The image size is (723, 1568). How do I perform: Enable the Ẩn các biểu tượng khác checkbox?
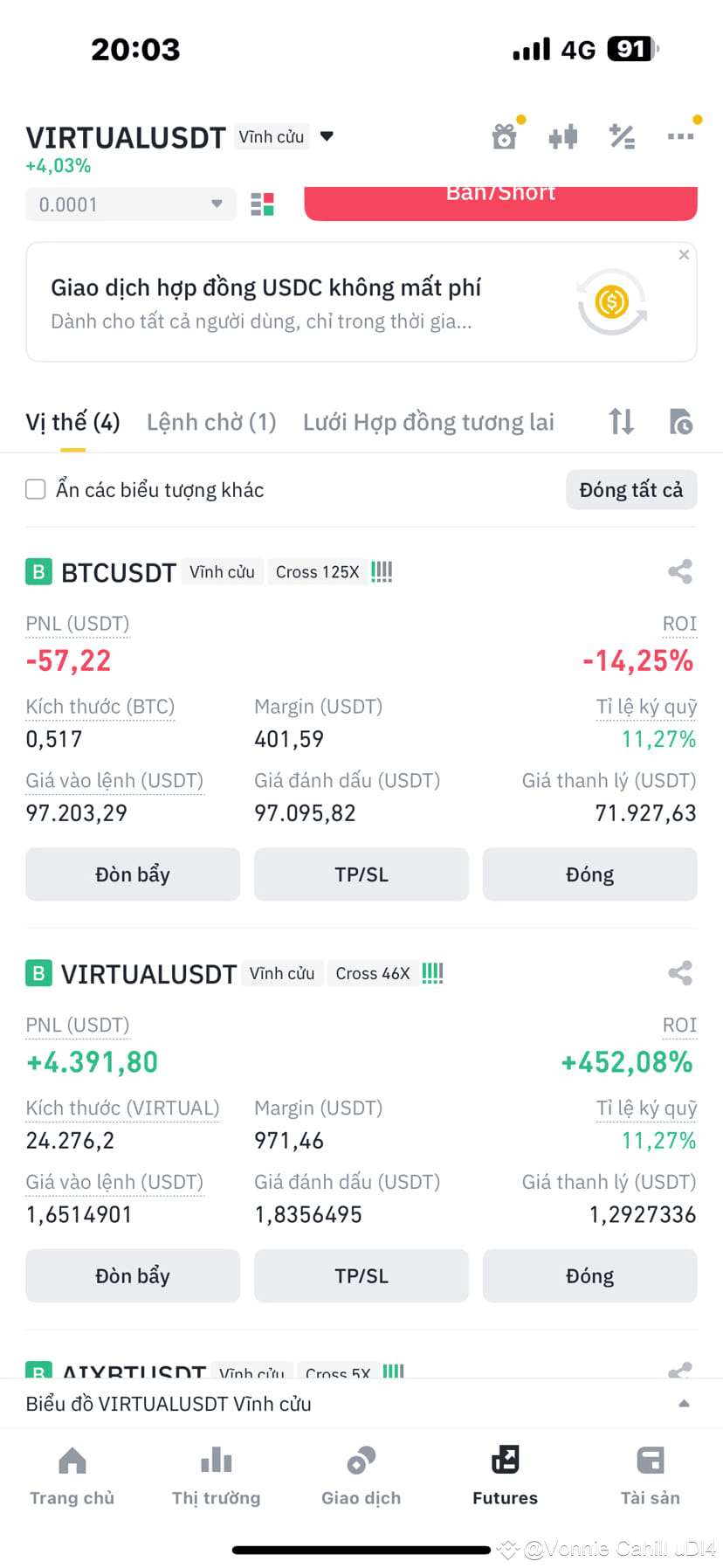click(35, 489)
